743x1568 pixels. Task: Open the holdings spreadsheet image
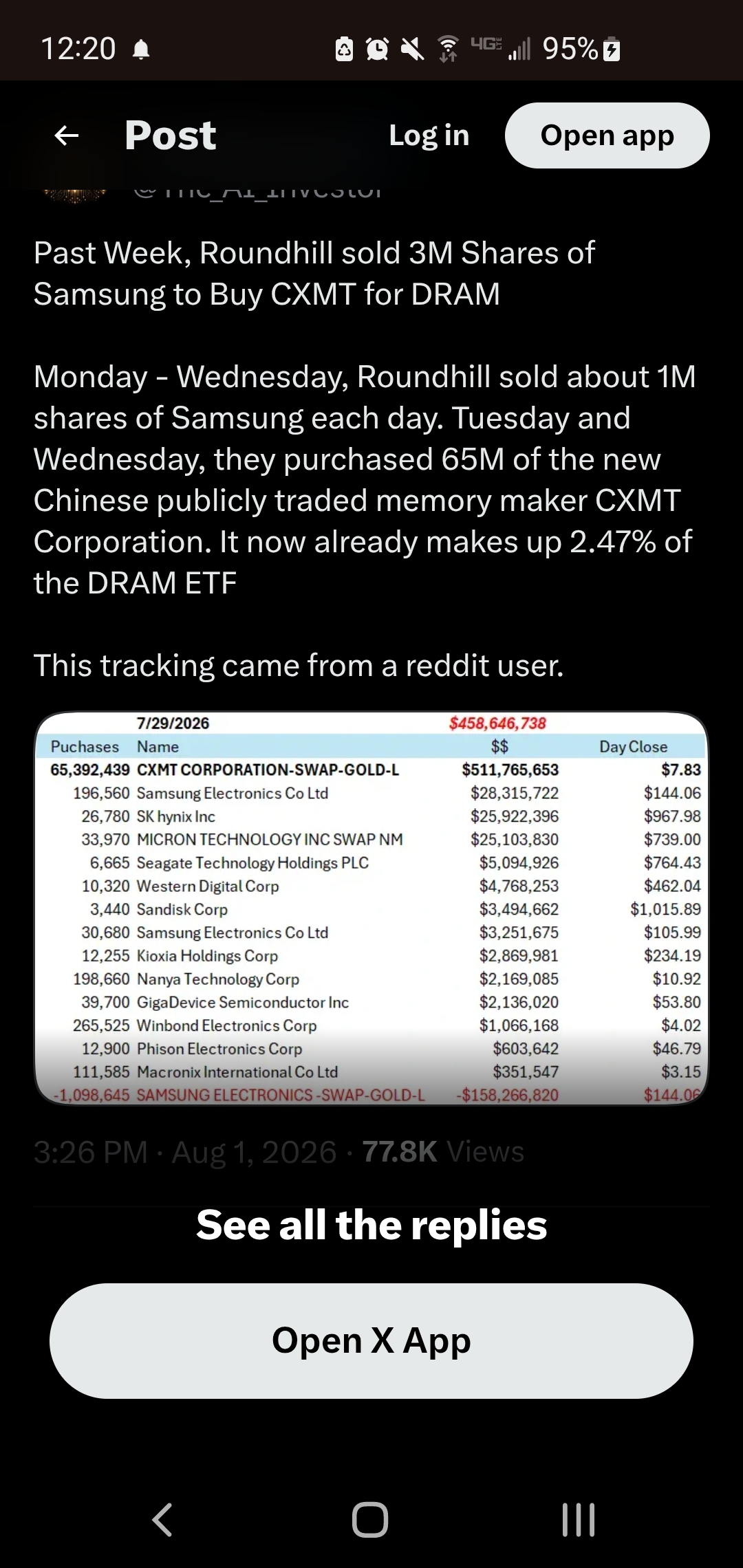[x=371, y=908]
